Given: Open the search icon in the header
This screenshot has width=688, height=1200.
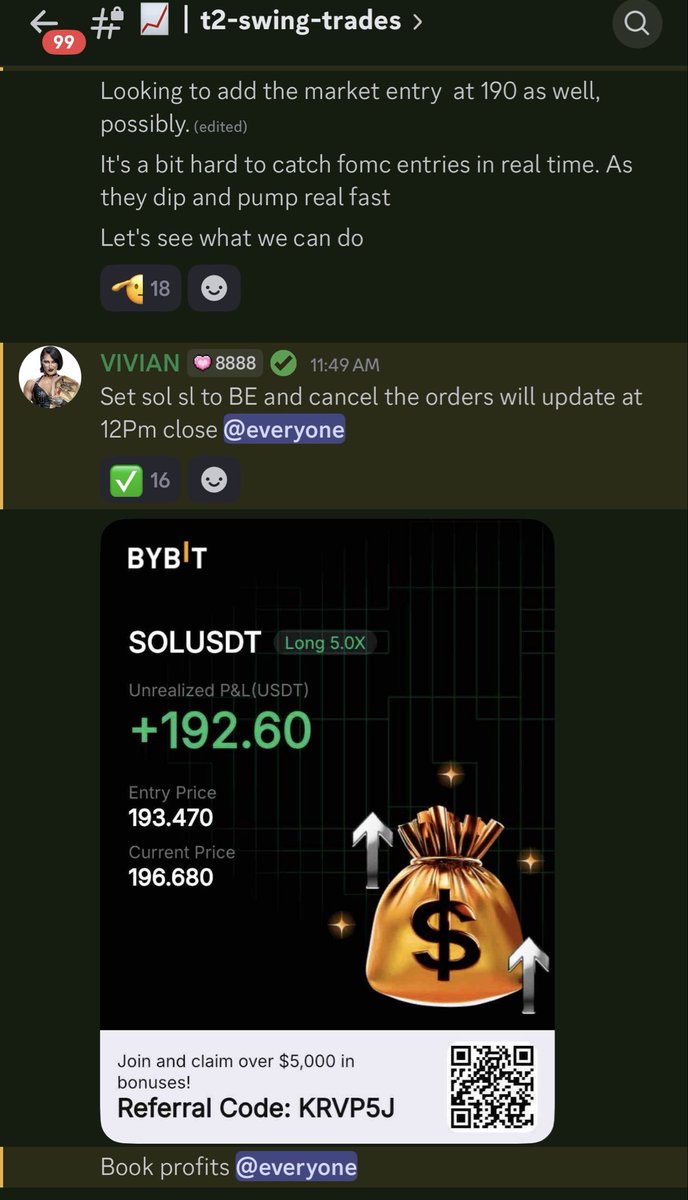Looking at the screenshot, I should click(636, 23).
